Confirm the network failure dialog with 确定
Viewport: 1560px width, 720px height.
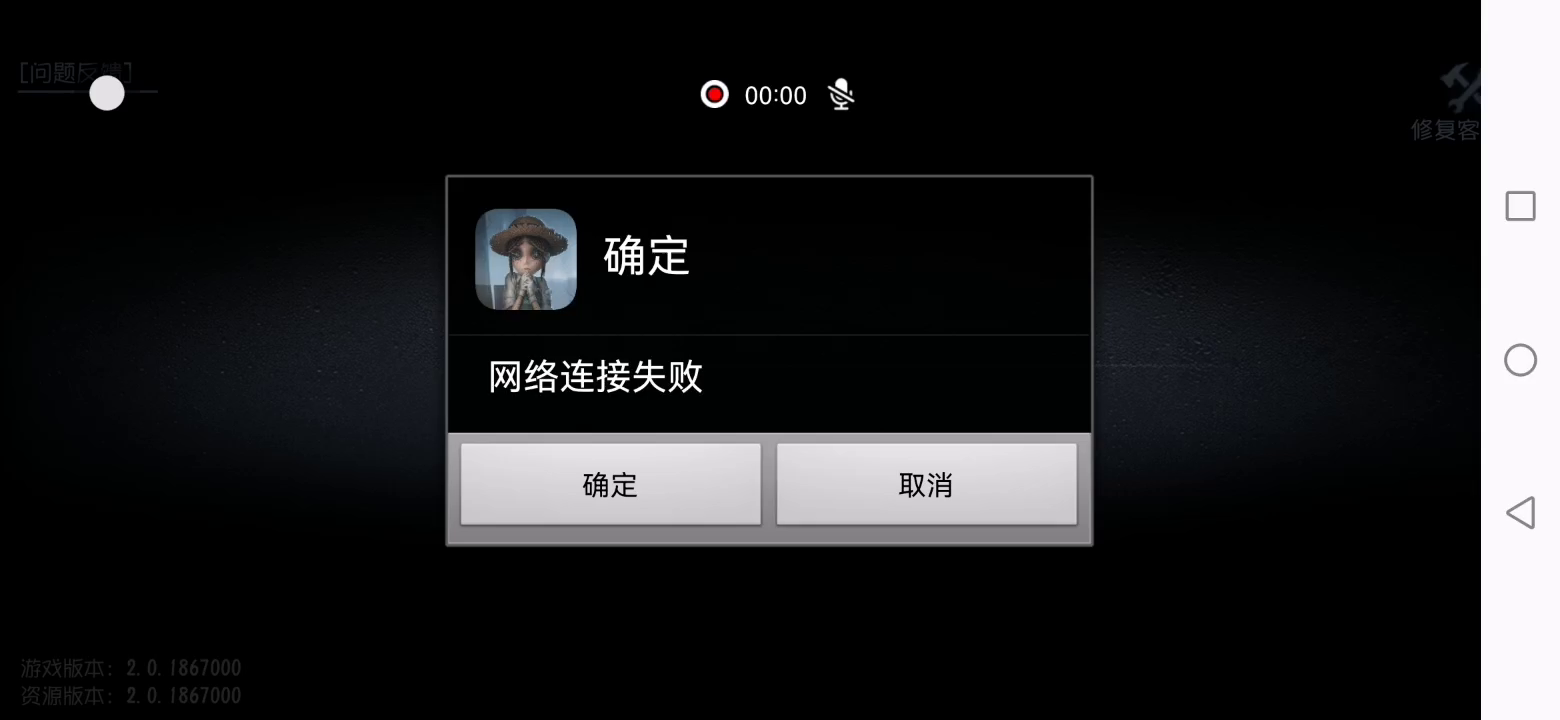click(610, 484)
